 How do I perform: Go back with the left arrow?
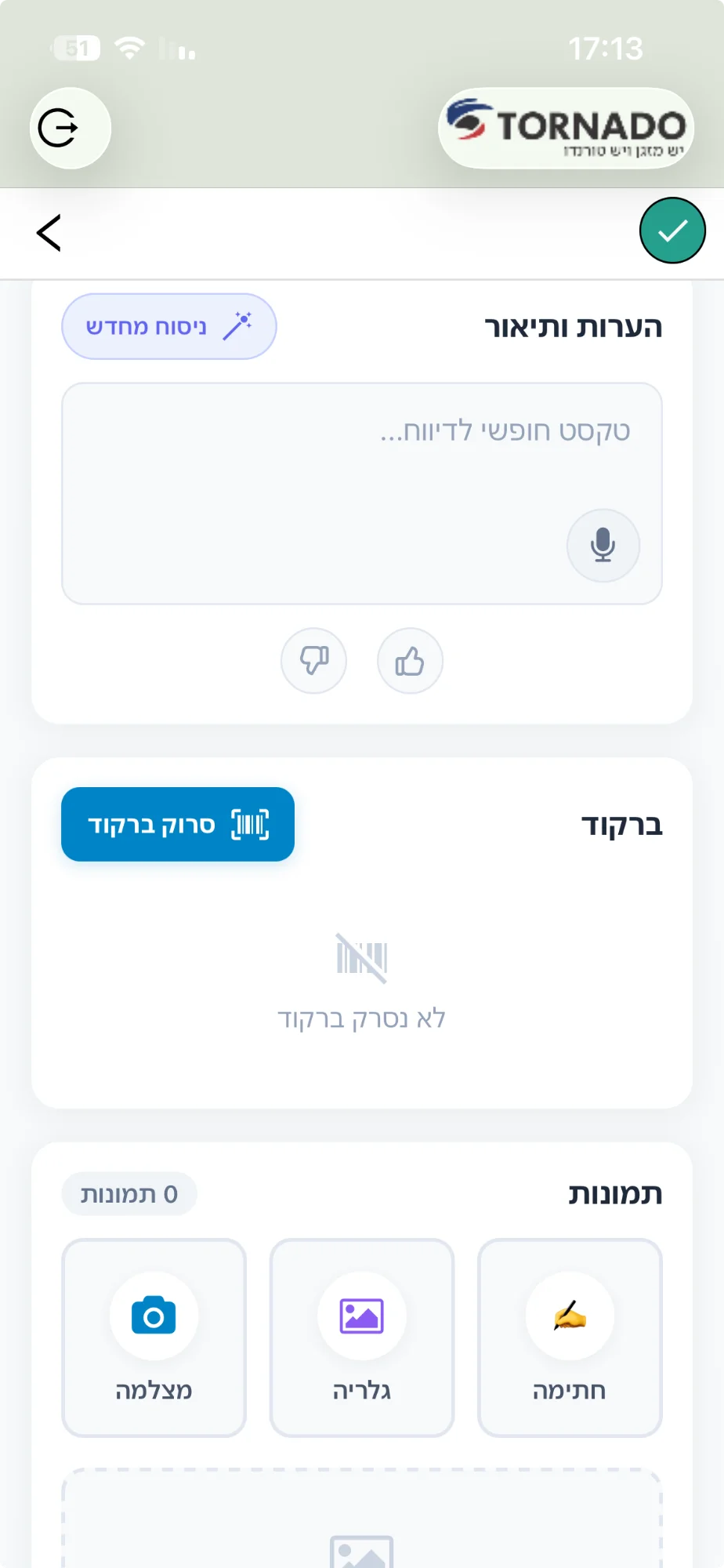[49, 233]
